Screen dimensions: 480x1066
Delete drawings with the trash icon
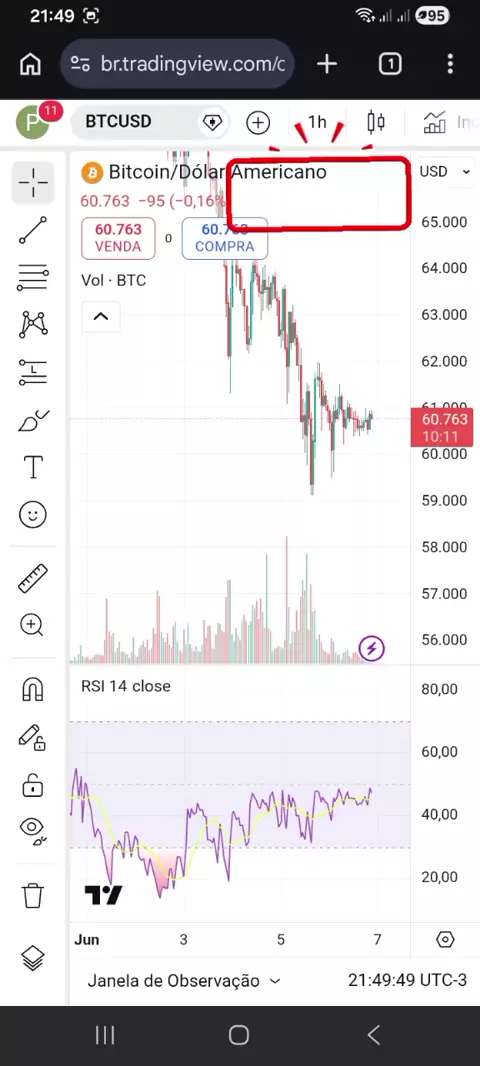click(x=33, y=895)
